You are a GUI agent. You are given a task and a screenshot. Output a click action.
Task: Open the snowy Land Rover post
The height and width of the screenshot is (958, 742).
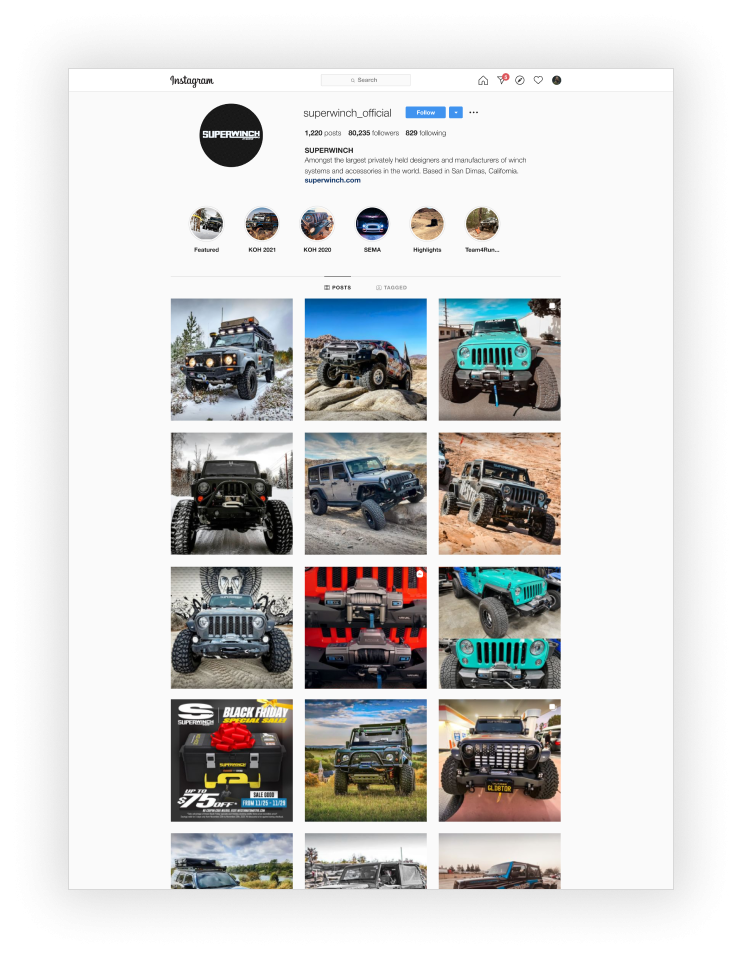tap(232, 359)
